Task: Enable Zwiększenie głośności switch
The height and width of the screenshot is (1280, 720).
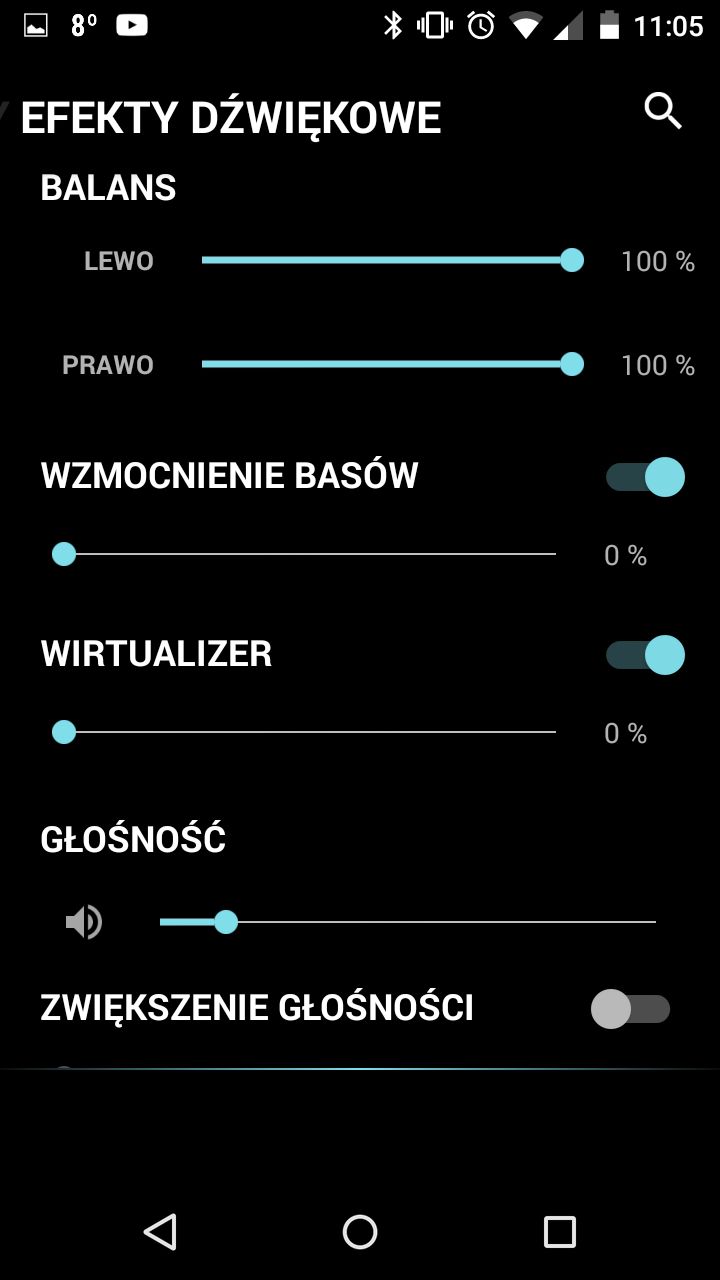Action: click(x=631, y=1009)
